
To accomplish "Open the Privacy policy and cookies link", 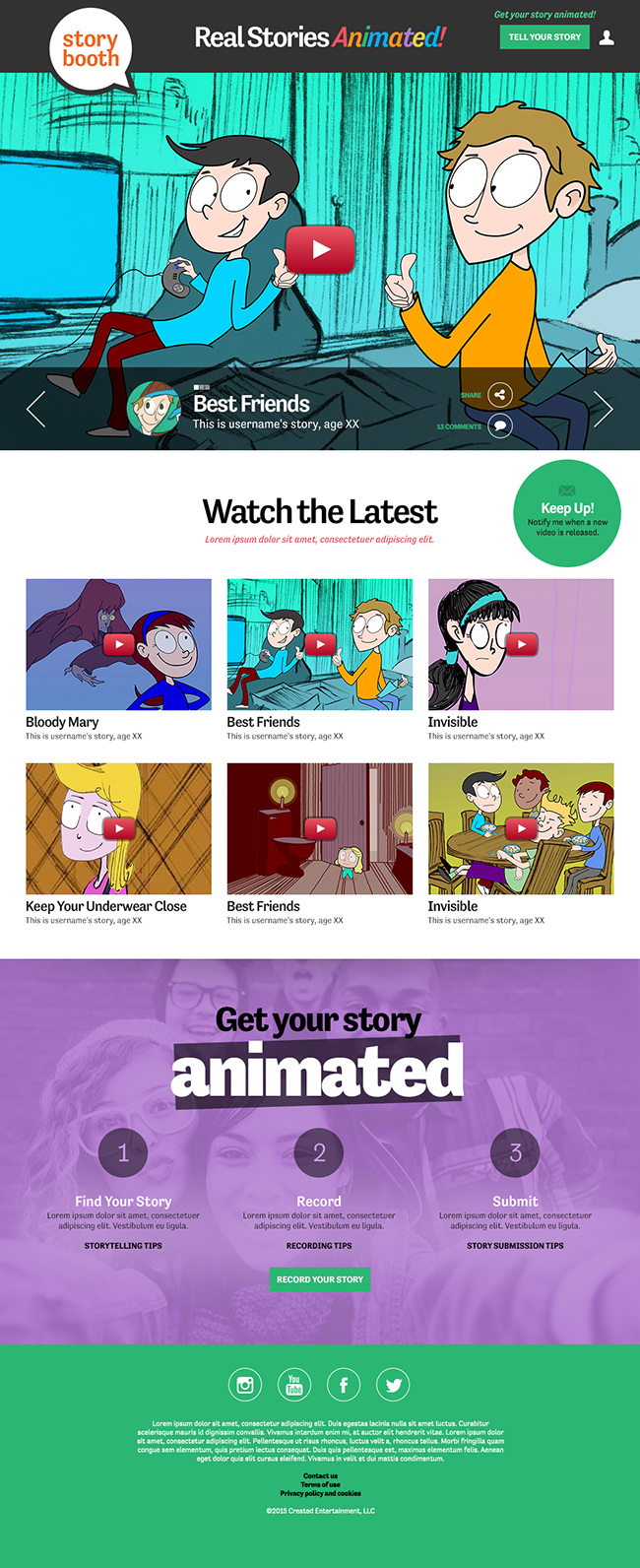I will (320, 1493).
